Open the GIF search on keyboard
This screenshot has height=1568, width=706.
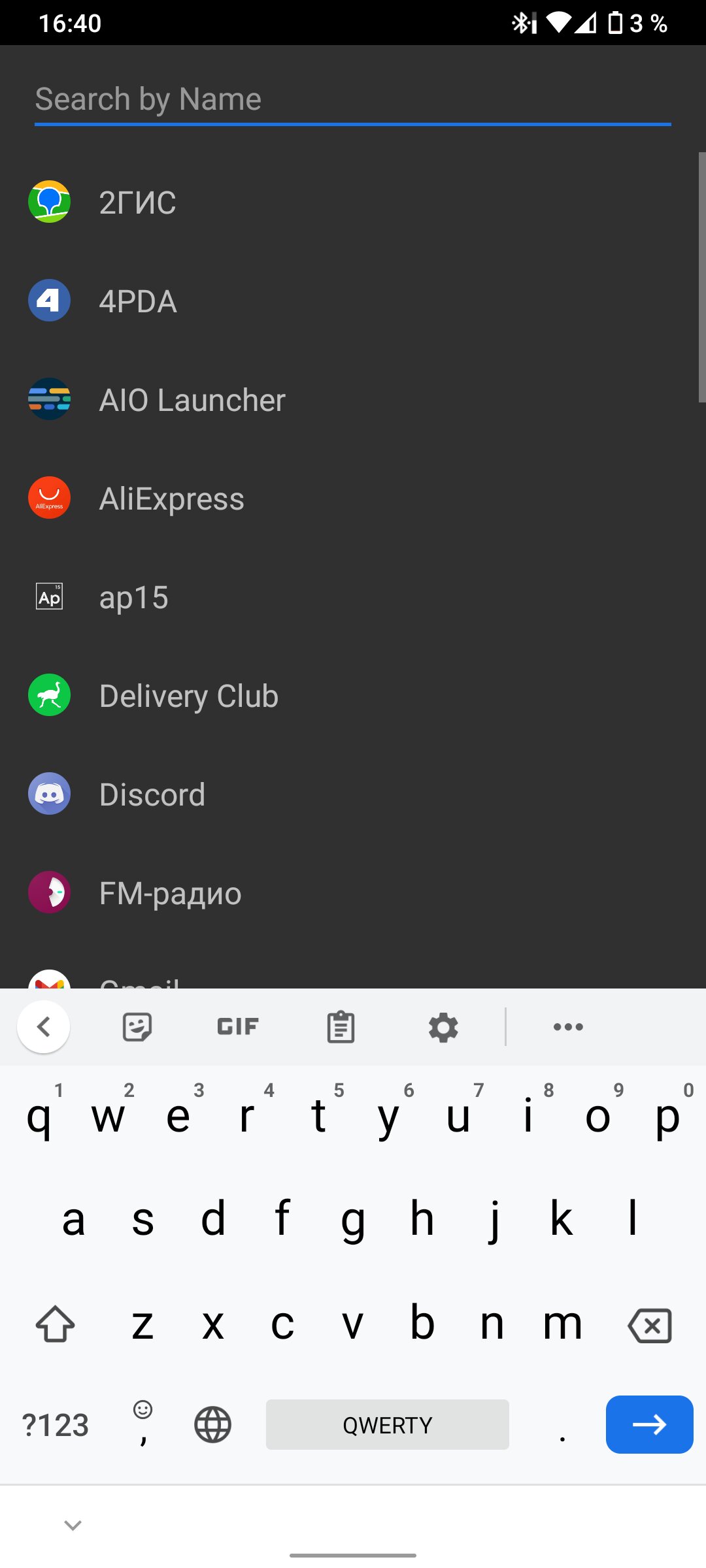tap(238, 1027)
